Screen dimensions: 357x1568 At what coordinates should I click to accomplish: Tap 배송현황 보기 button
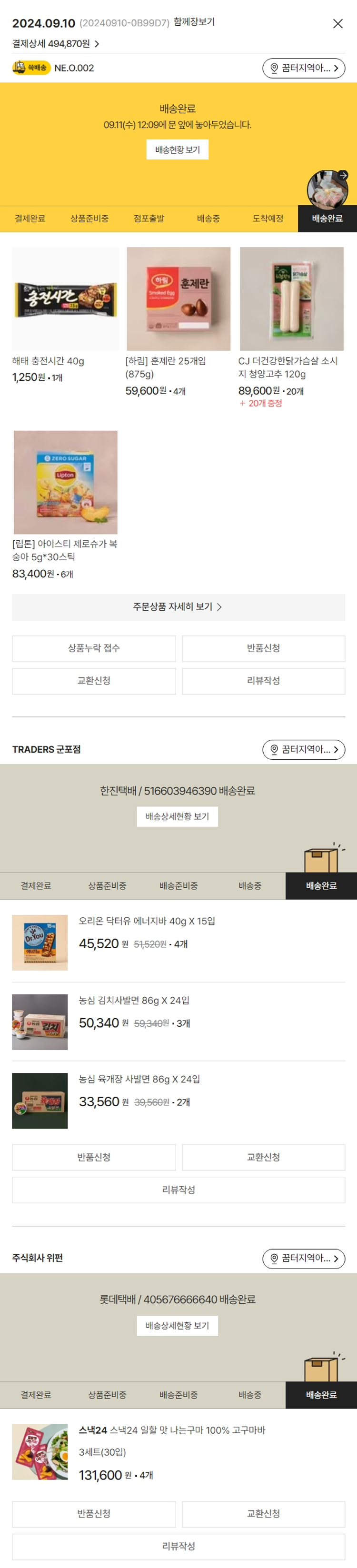coord(177,150)
